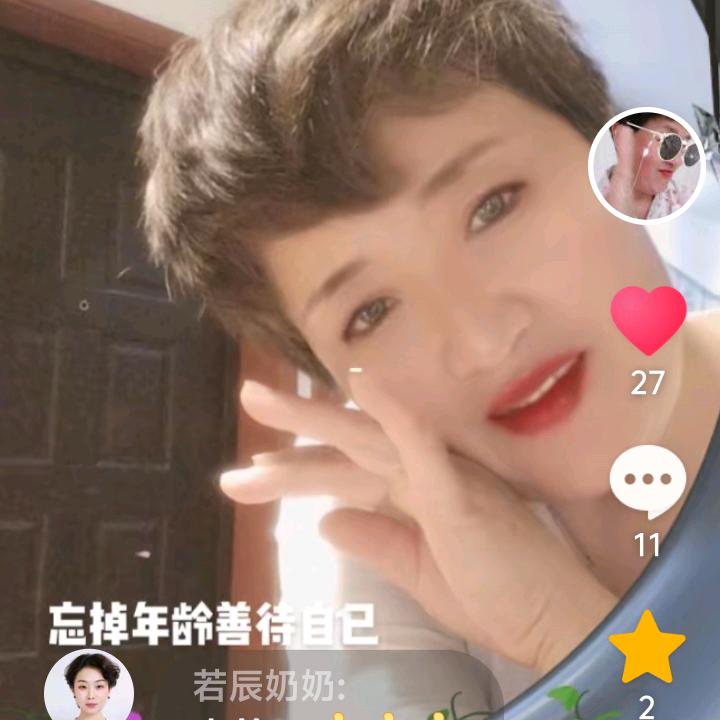
Task: Add video to favorites with star
Action: click(x=648, y=647)
